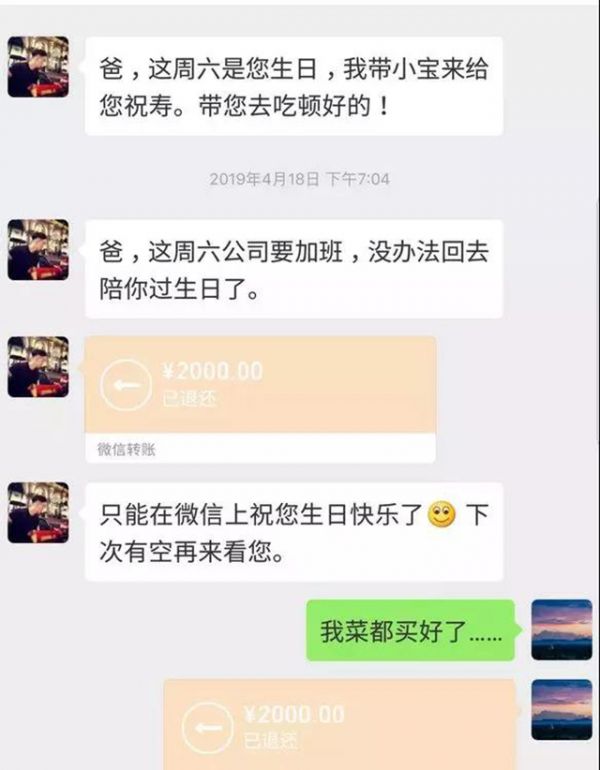600x770 pixels.
Task: Open the sent ¥2000.00 transfer card below 我菜都买好了
Action: (x=340, y=725)
